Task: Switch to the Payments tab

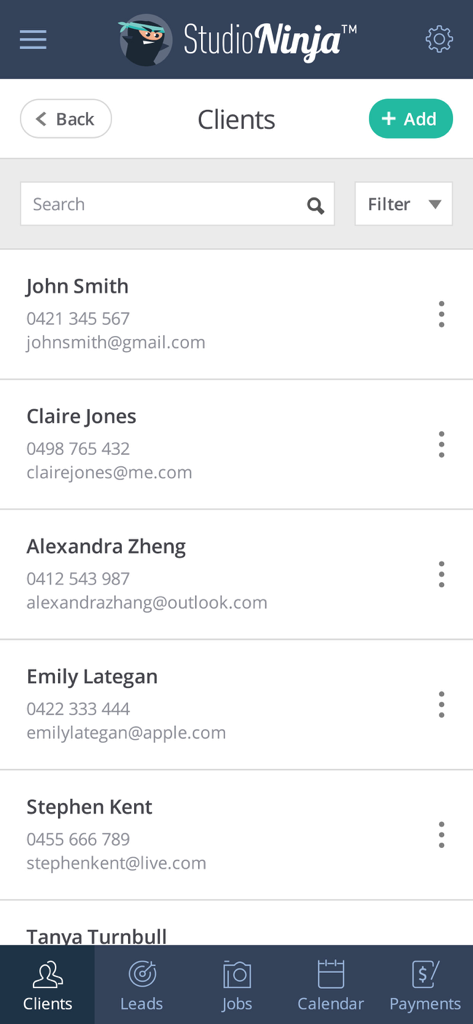Action: [425, 985]
